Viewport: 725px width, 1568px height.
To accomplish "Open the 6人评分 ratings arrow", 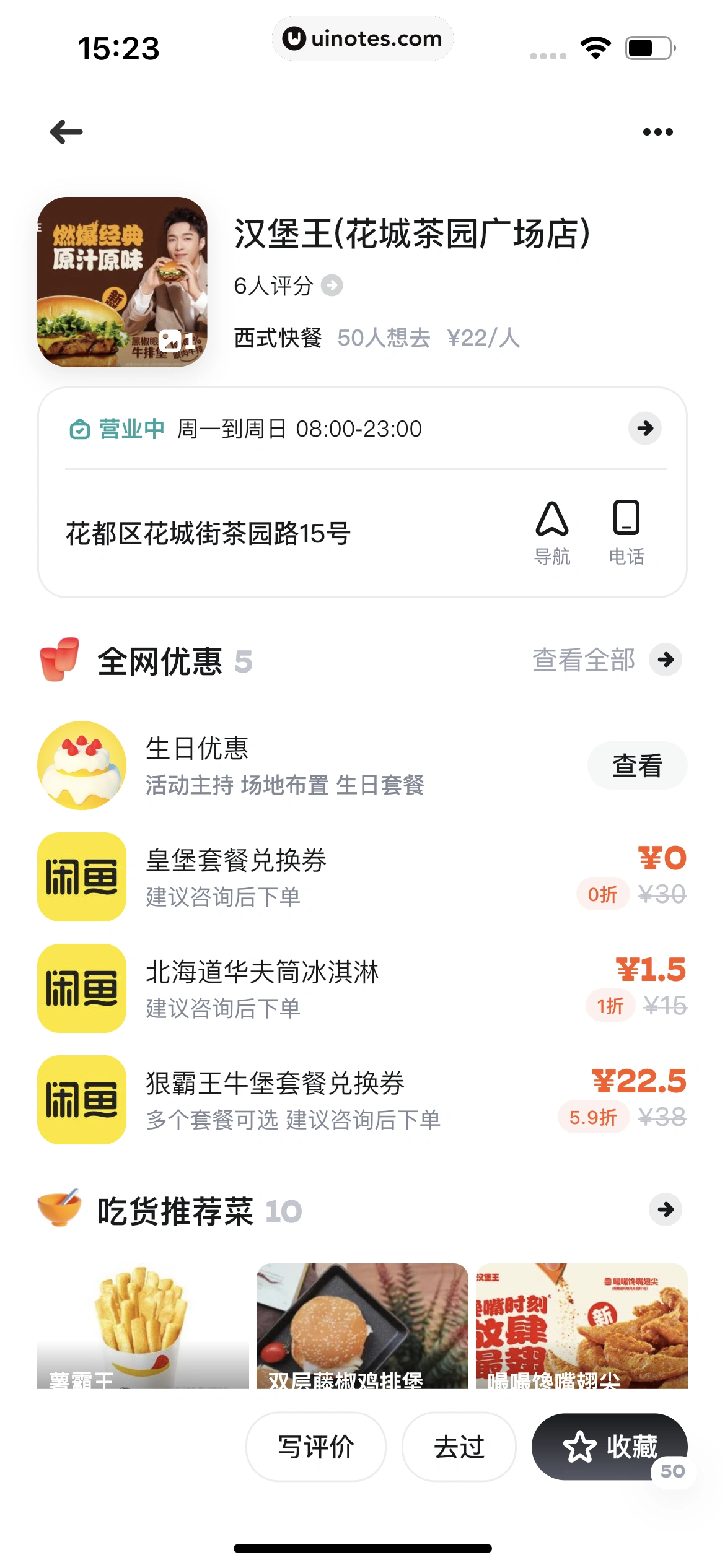I will (x=333, y=286).
